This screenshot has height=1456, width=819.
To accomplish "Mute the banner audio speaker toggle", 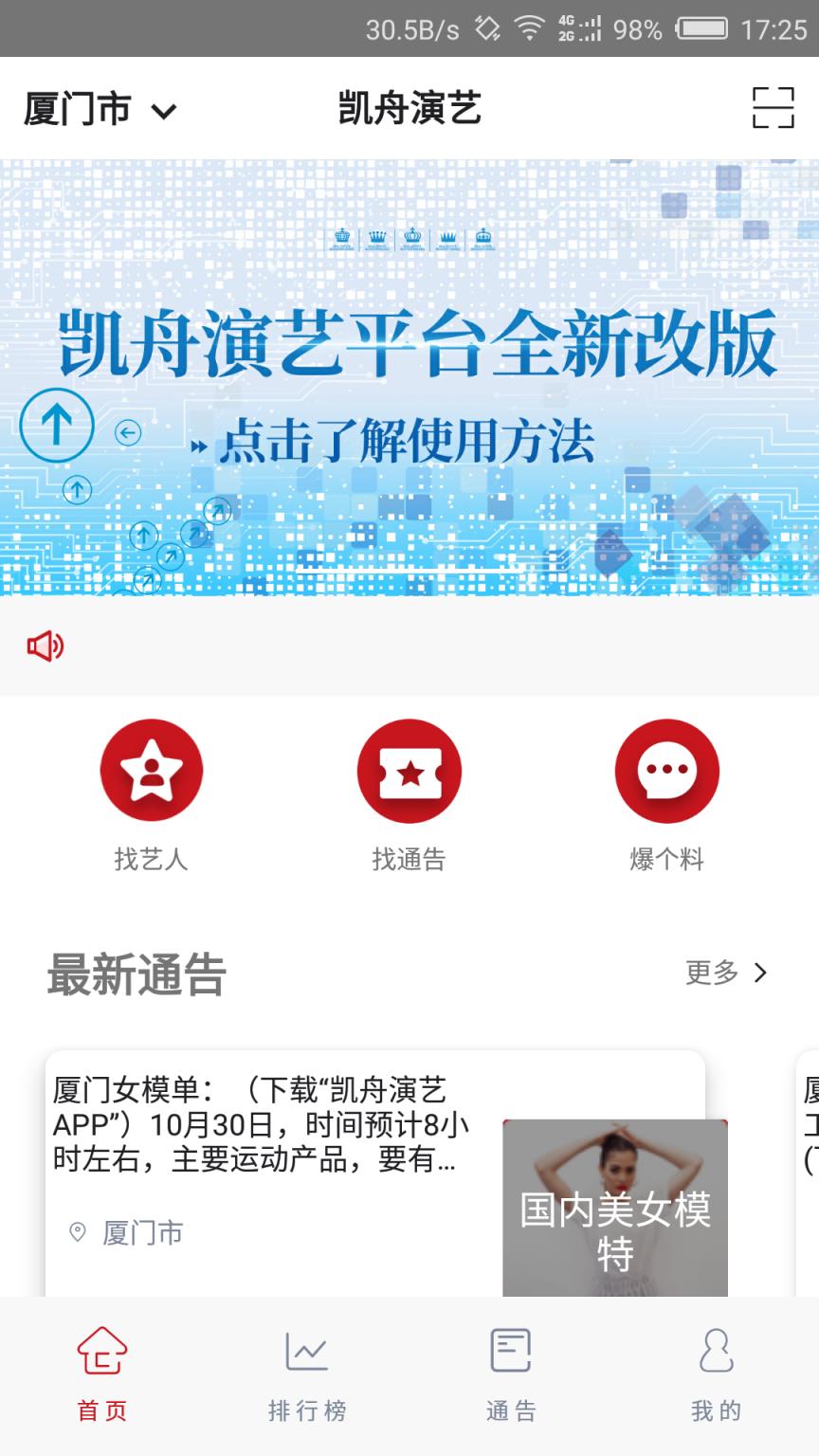I will pos(45,646).
